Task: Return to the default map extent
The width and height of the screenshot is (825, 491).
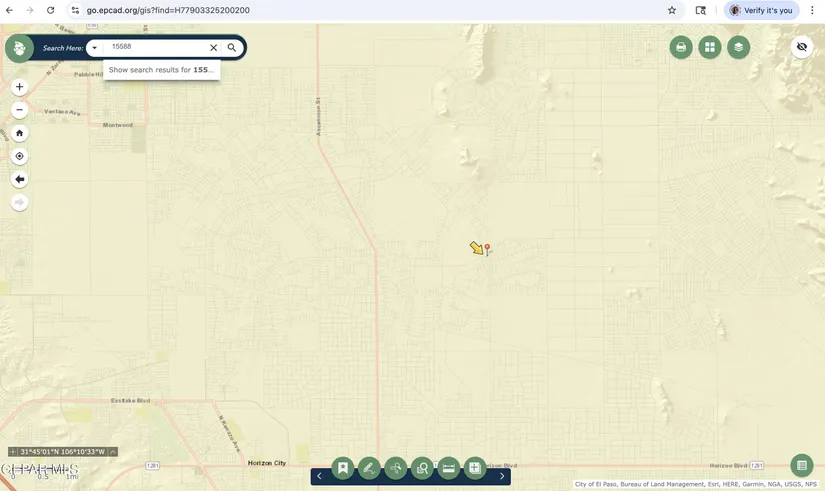Action: 19,133
